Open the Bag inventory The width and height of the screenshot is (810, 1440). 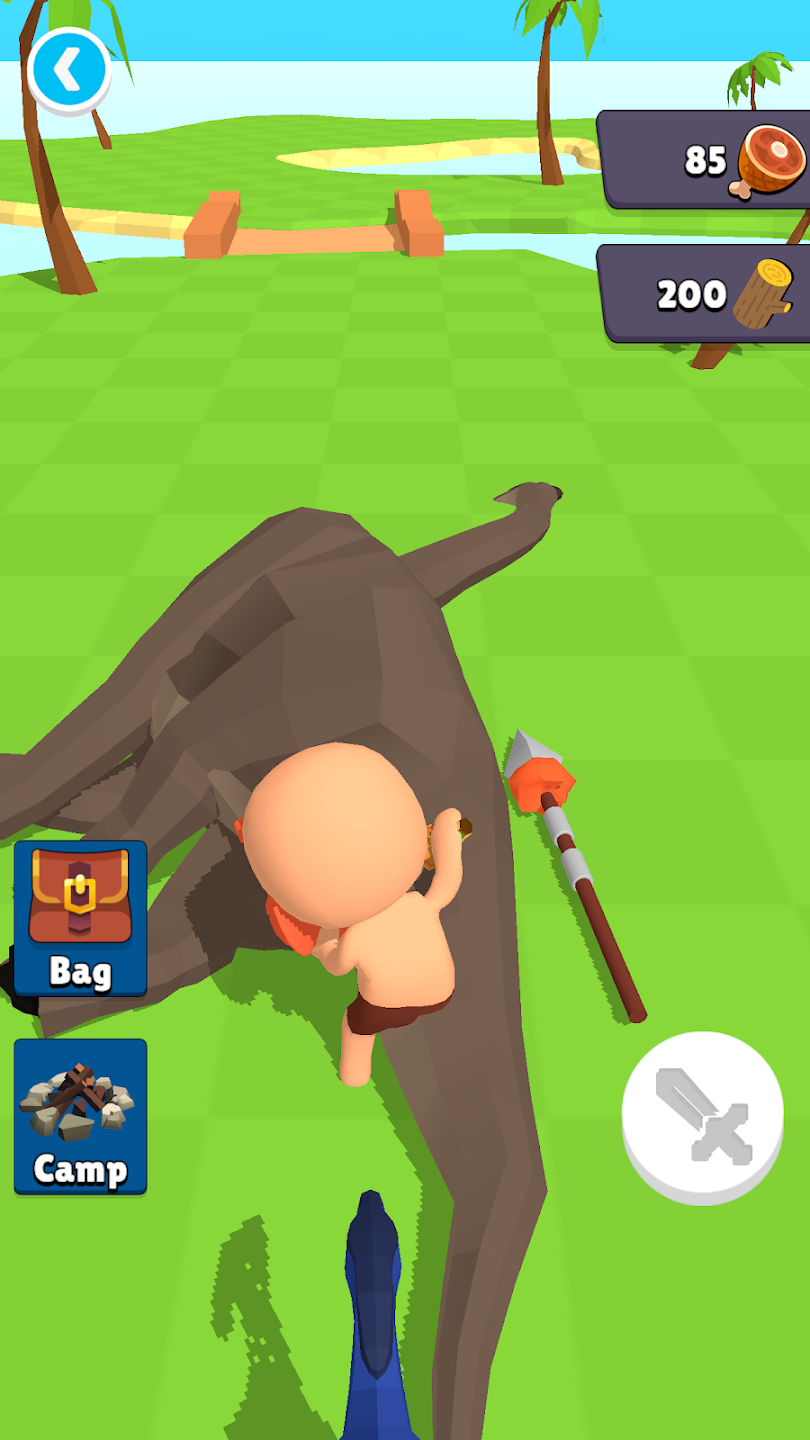(80, 918)
